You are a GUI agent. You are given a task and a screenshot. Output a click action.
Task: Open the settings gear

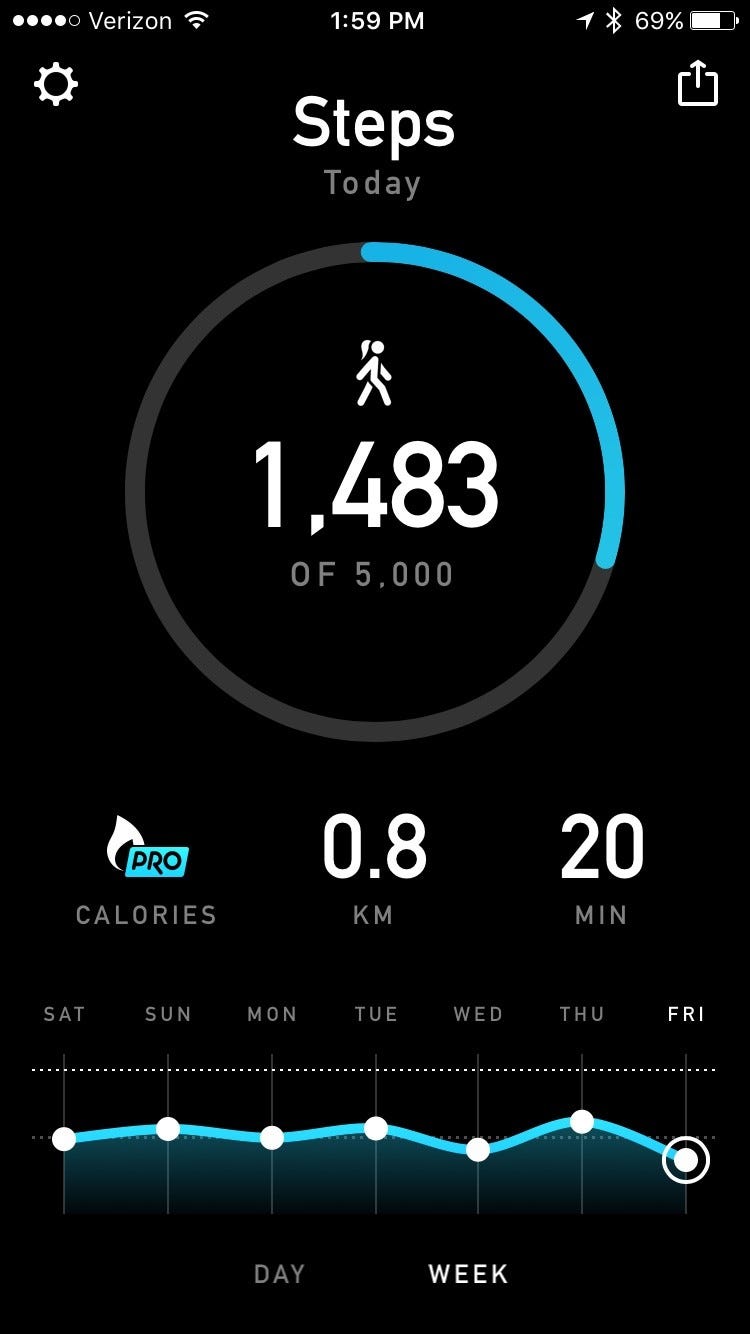(x=56, y=85)
